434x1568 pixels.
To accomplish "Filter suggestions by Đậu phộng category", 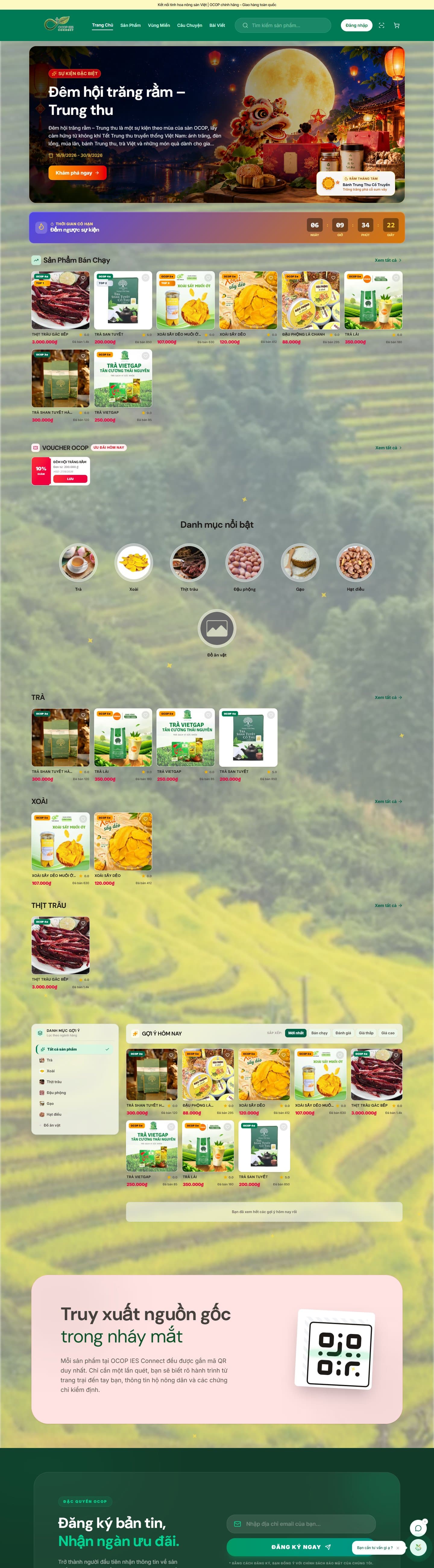I will click(x=56, y=1092).
